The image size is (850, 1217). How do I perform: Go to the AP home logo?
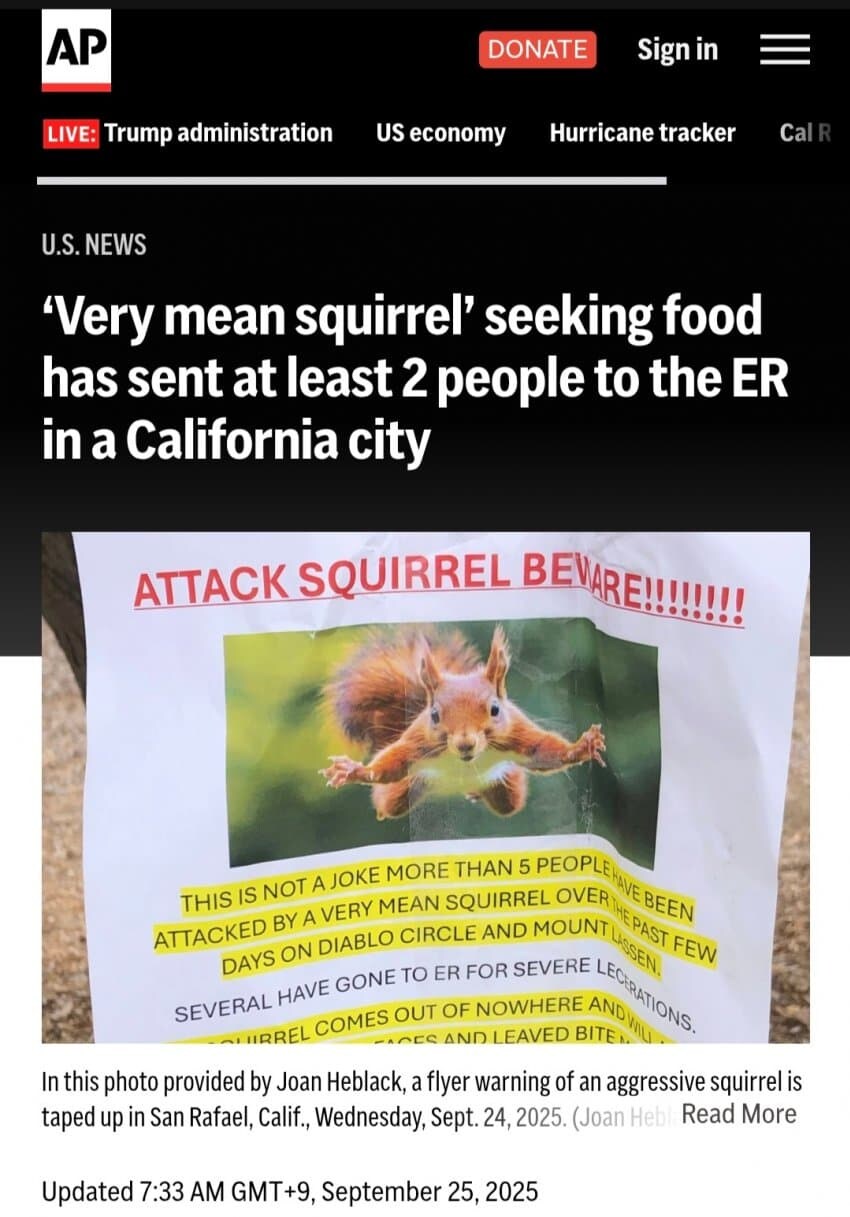coord(76,52)
